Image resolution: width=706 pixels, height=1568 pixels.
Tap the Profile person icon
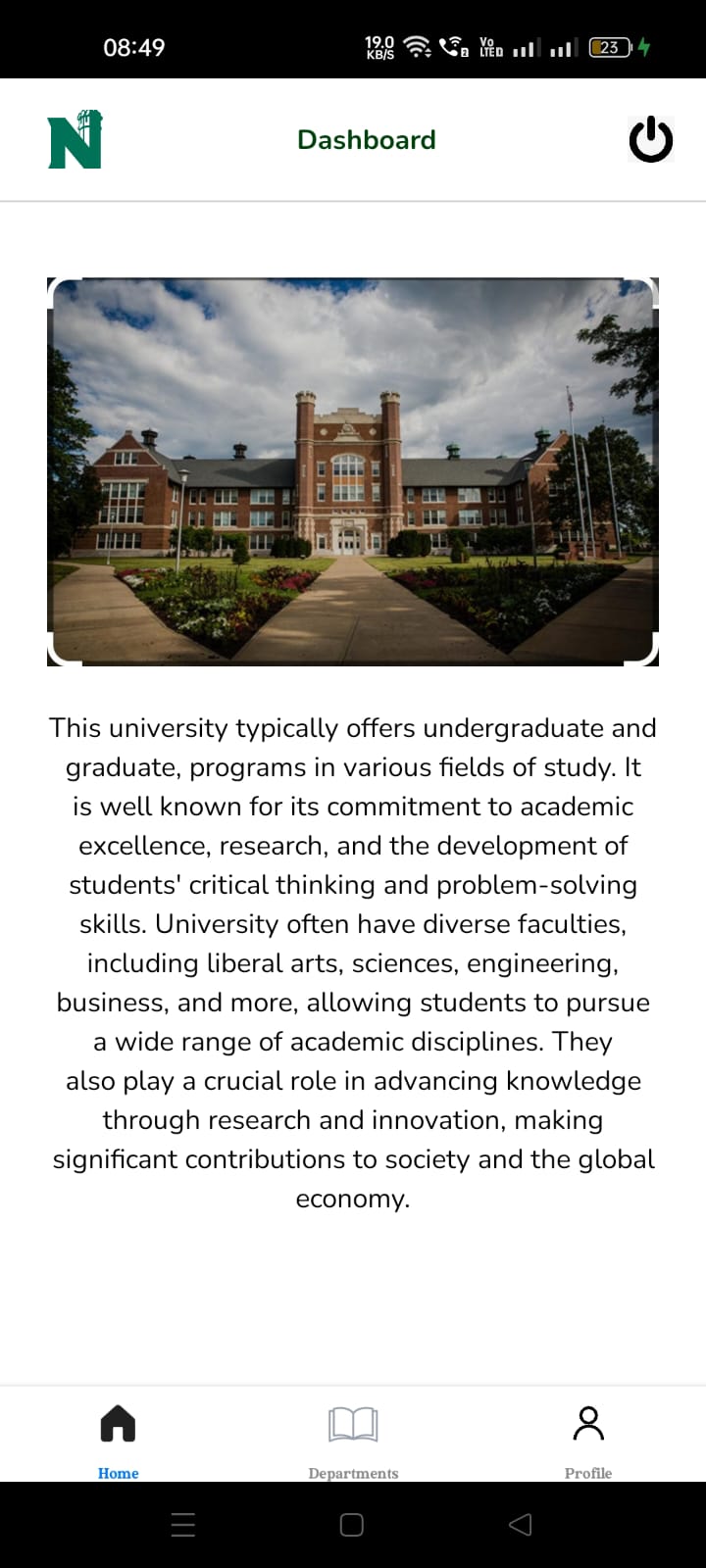coord(588,1423)
